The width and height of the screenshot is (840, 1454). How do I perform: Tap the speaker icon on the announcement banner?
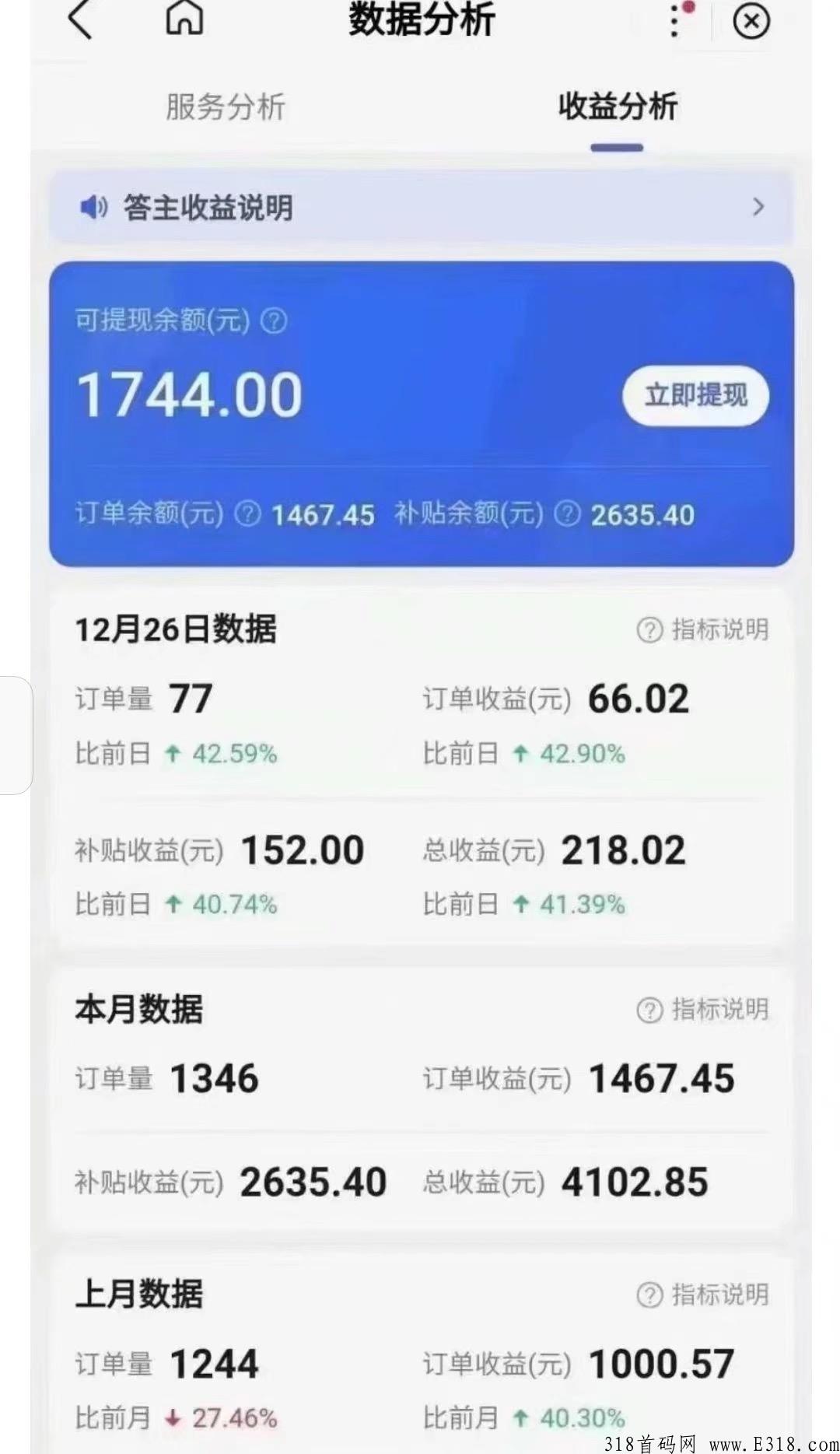pyautogui.click(x=93, y=208)
